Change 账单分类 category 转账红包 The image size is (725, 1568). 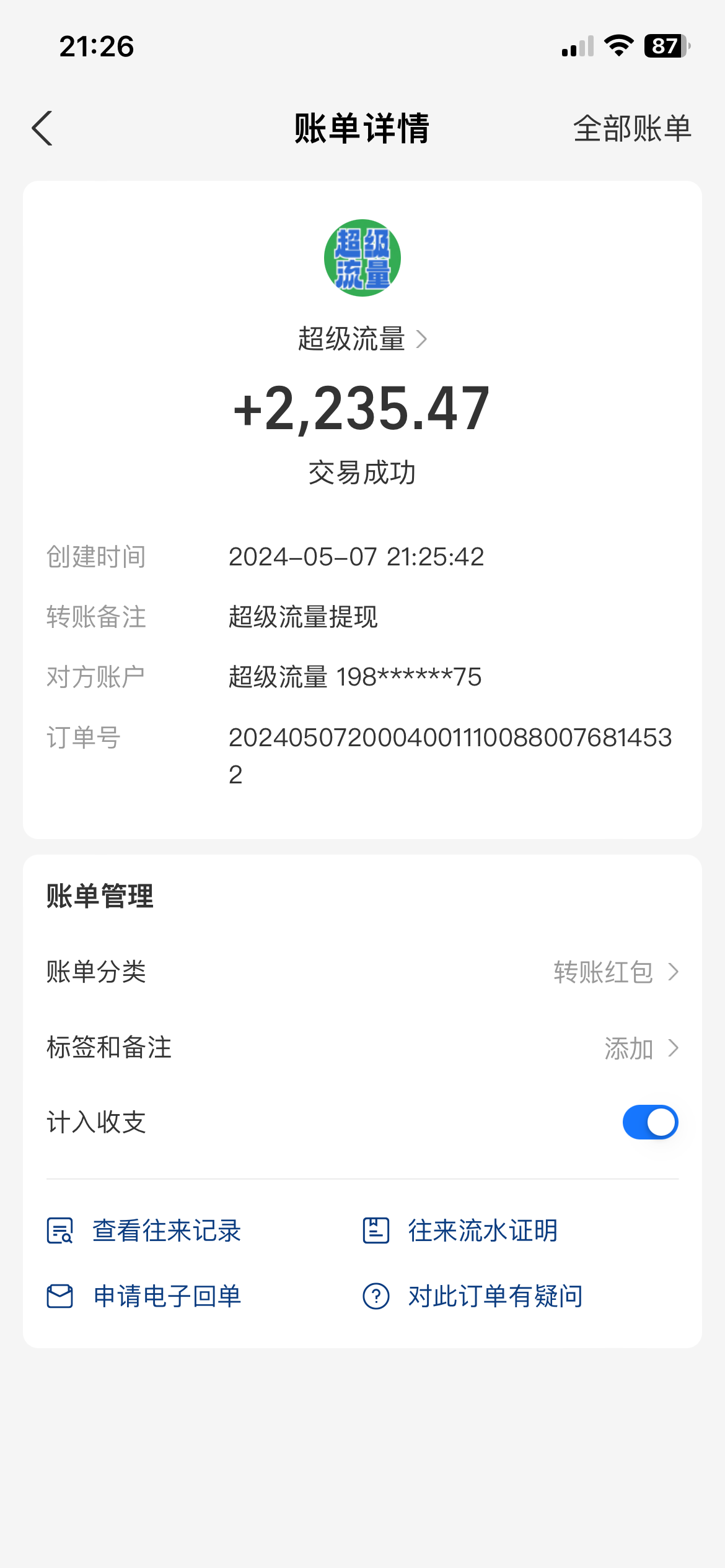coord(615,972)
